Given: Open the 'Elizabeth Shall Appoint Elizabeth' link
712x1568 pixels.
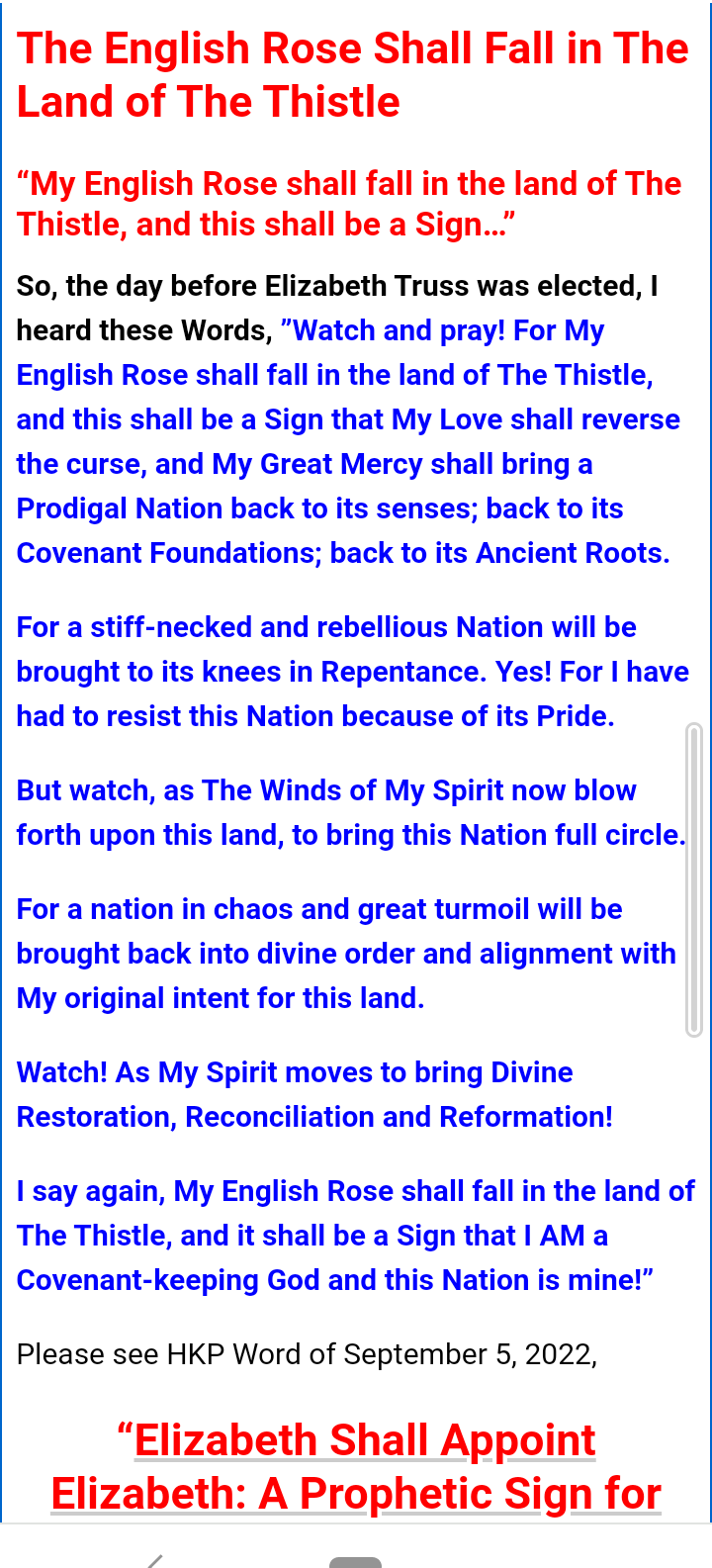Looking at the screenshot, I should tap(364, 1441).
